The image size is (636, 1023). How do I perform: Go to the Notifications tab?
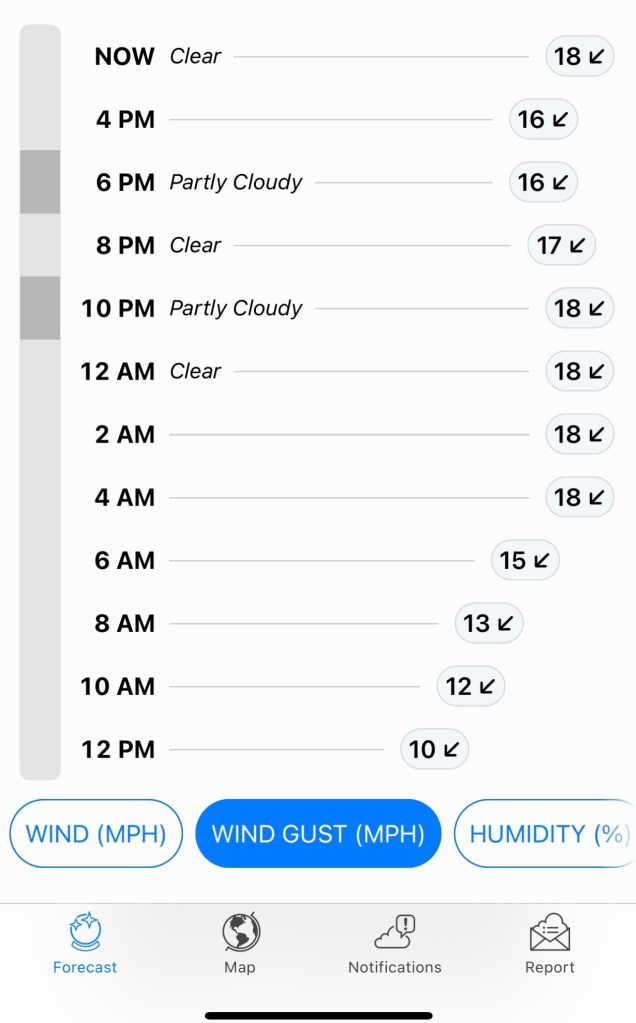[x=394, y=944]
